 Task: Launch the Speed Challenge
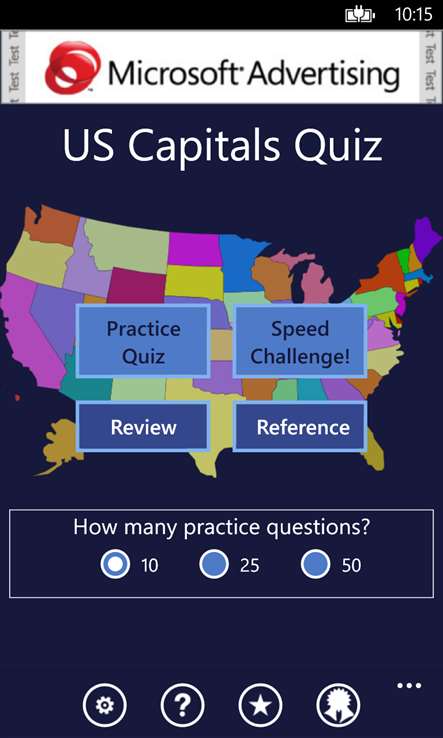coord(300,341)
